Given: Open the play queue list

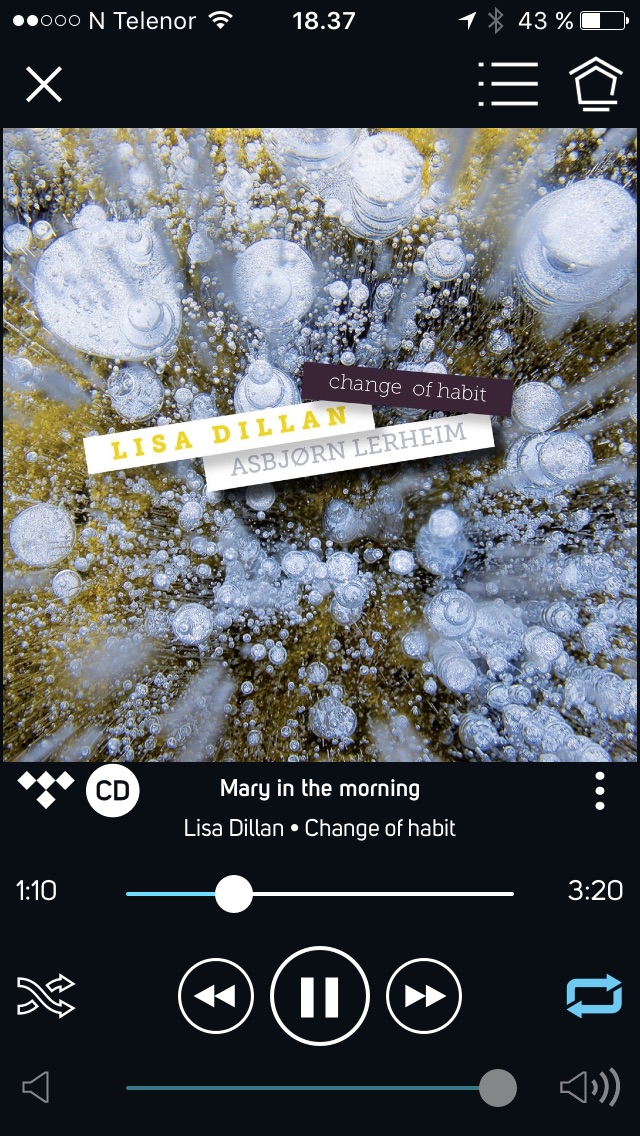Looking at the screenshot, I should (x=508, y=85).
